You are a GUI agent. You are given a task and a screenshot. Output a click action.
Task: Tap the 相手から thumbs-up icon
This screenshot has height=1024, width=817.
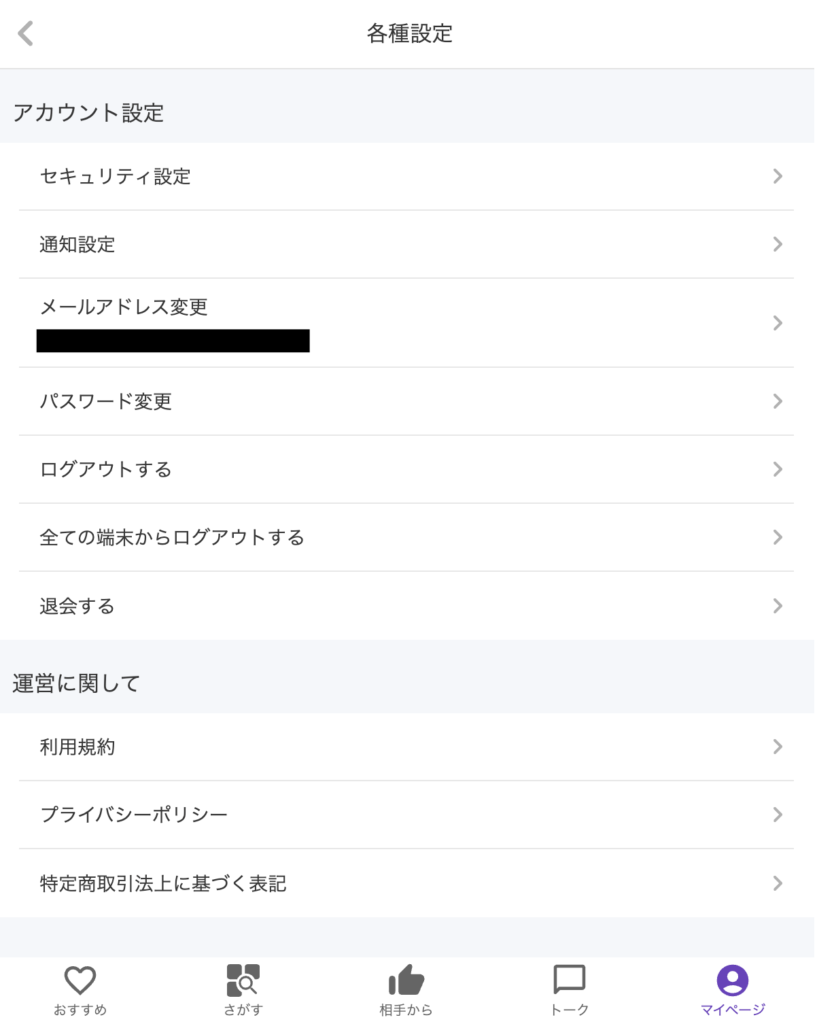point(406,981)
